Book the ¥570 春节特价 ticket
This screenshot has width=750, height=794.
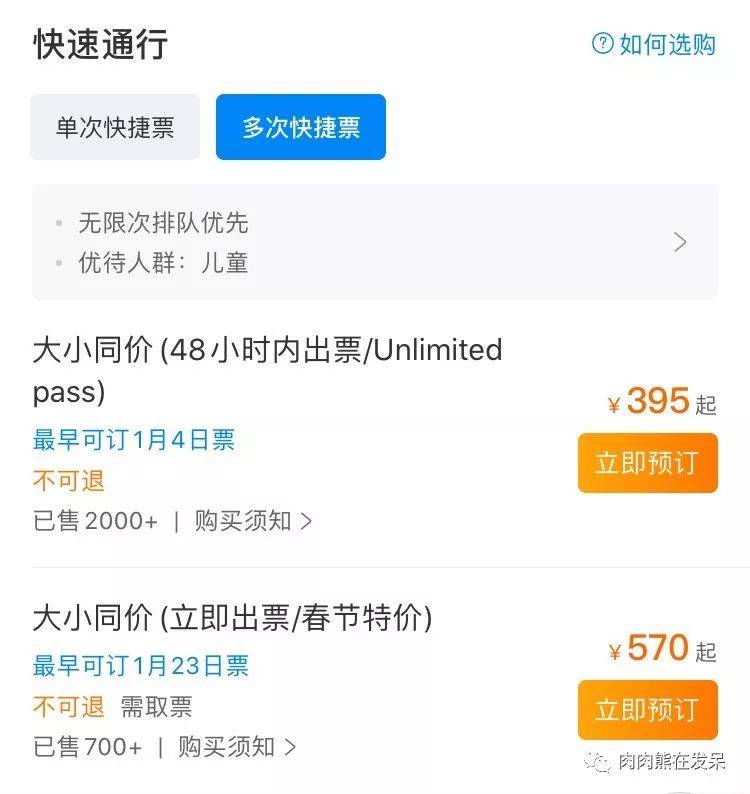point(647,710)
